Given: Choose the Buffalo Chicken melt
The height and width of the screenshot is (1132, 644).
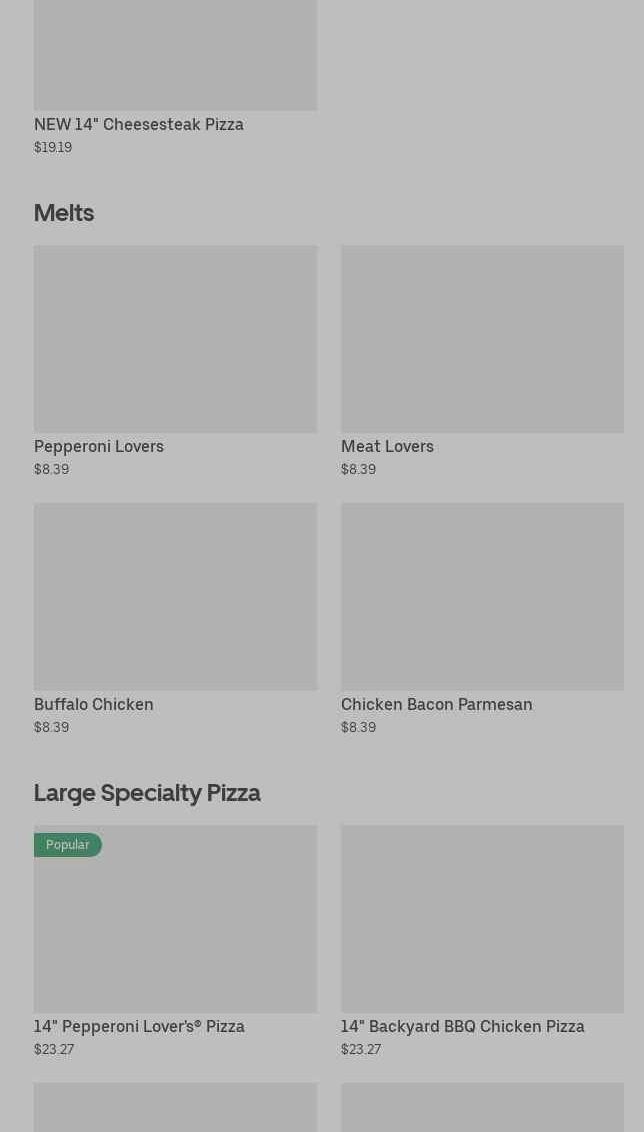Looking at the screenshot, I should tap(175, 597).
